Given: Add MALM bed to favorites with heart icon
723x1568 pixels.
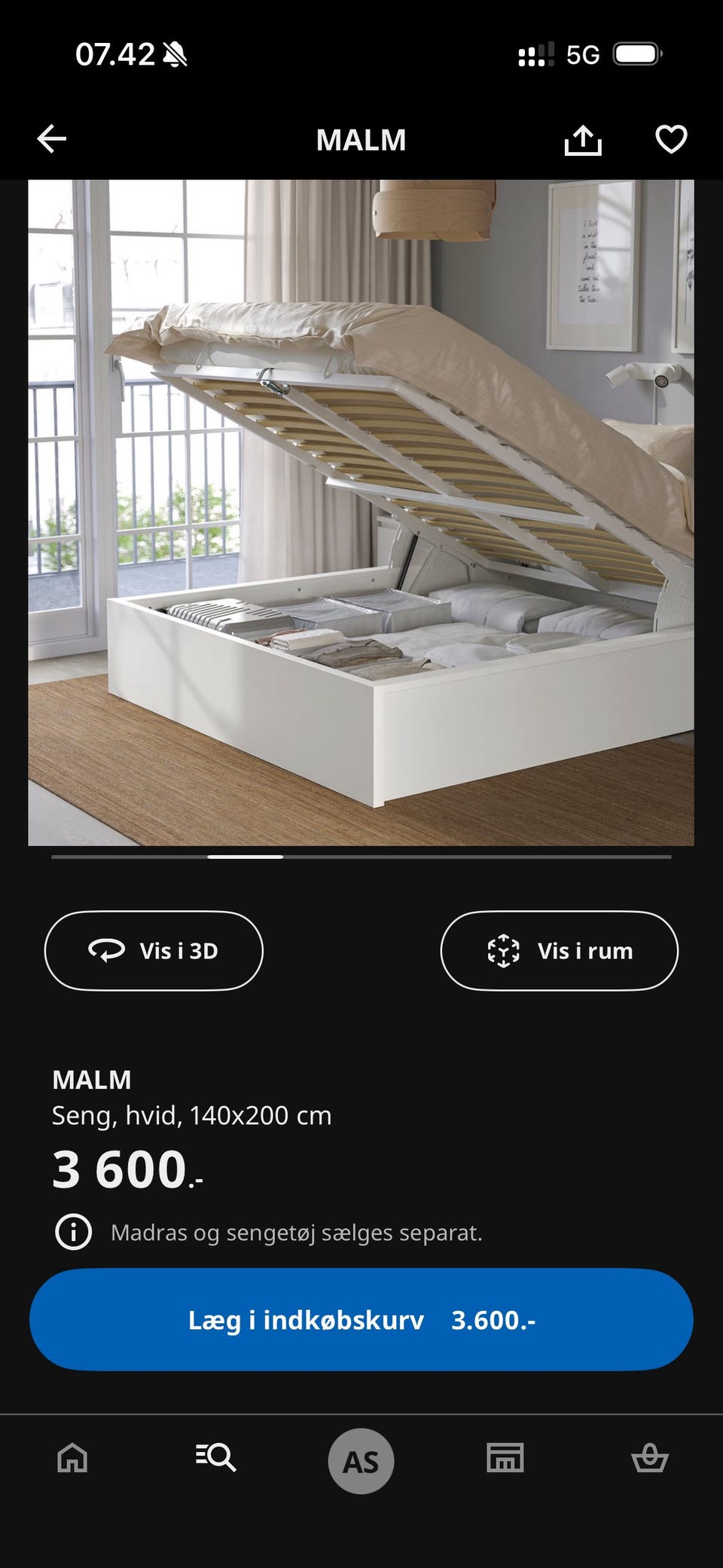Looking at the screenshot, I should point(670,139).
